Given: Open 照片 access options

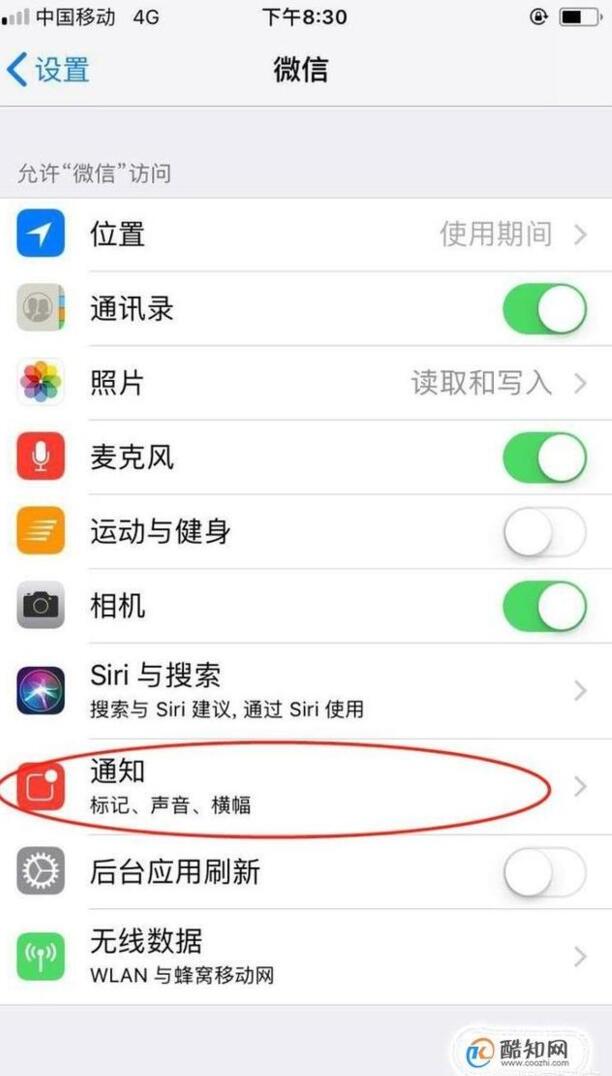Looking at the screenshot, I should (306, 383).
